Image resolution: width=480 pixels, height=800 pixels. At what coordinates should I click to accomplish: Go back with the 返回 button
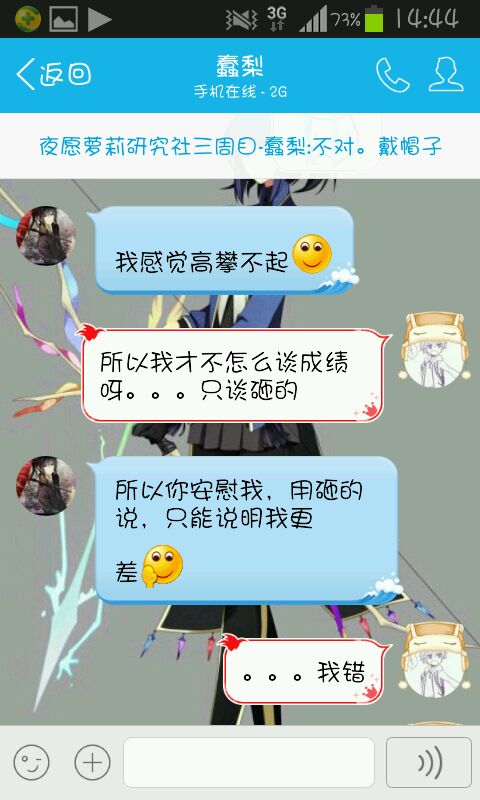point(54,74)
